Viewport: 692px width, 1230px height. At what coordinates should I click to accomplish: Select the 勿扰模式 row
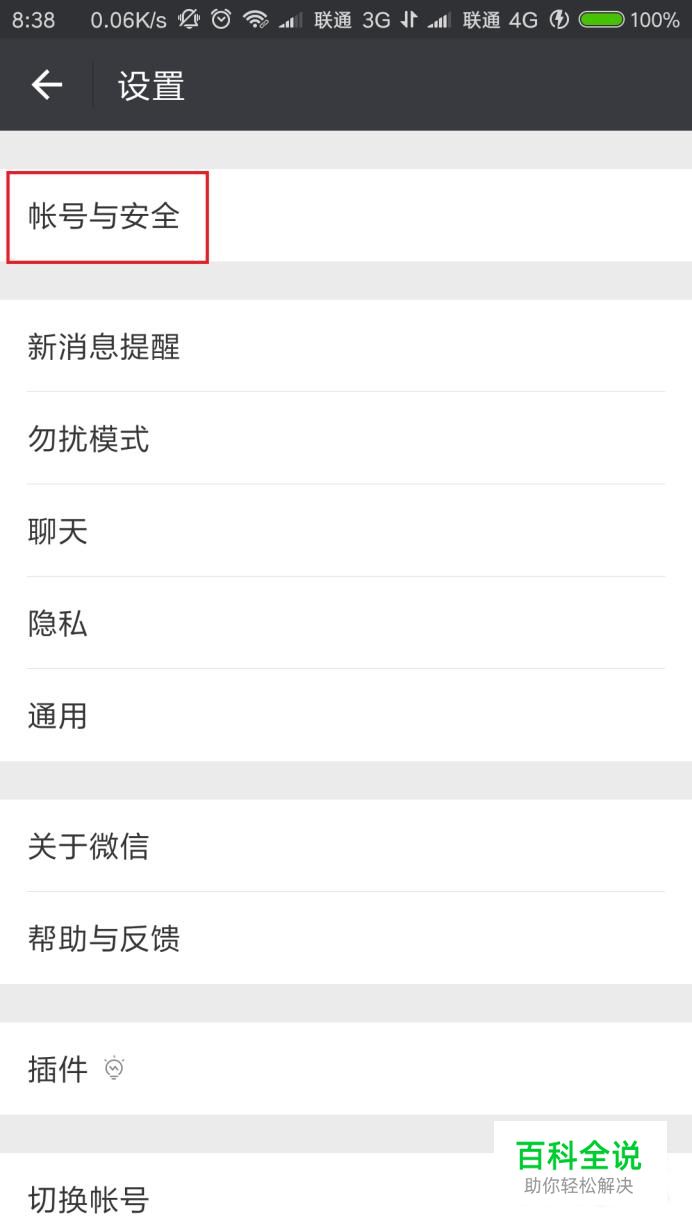[x=346, y=438]
